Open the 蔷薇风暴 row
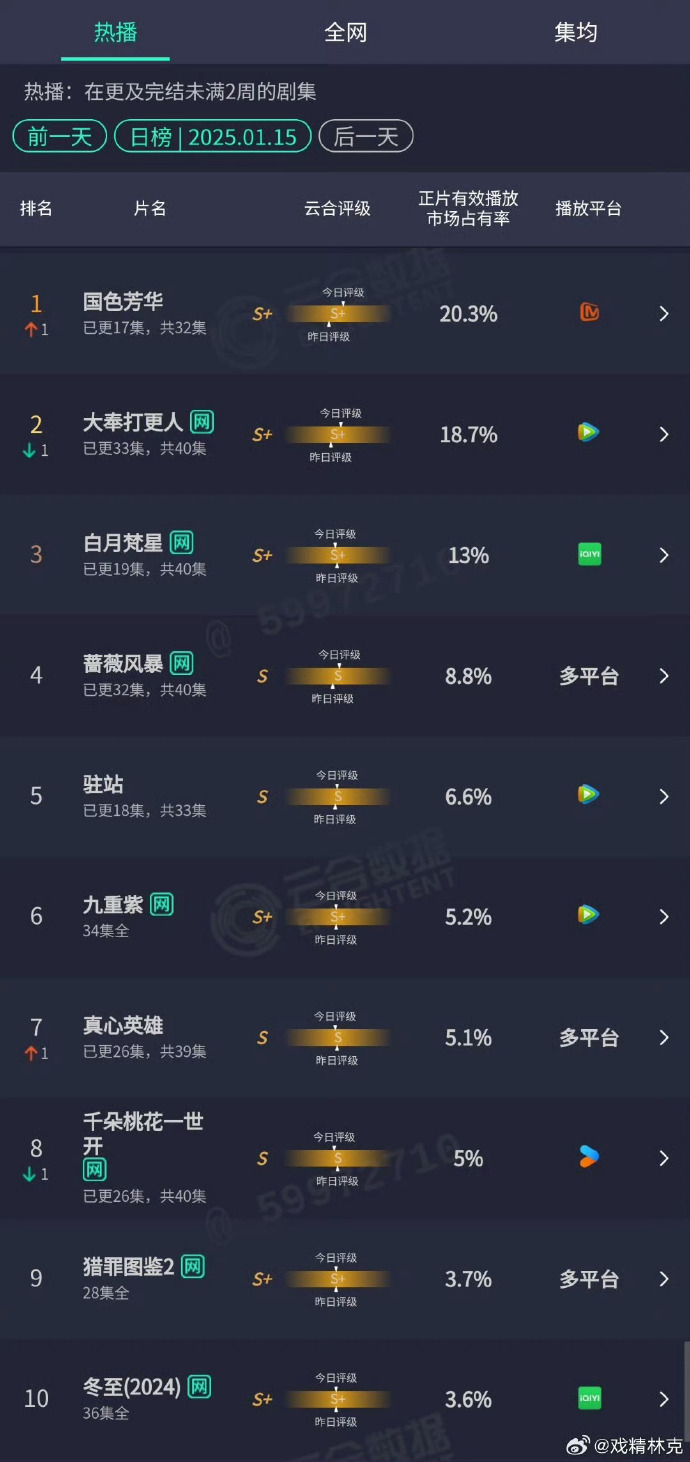690x1462 pixels. click(x=663, y=676)
